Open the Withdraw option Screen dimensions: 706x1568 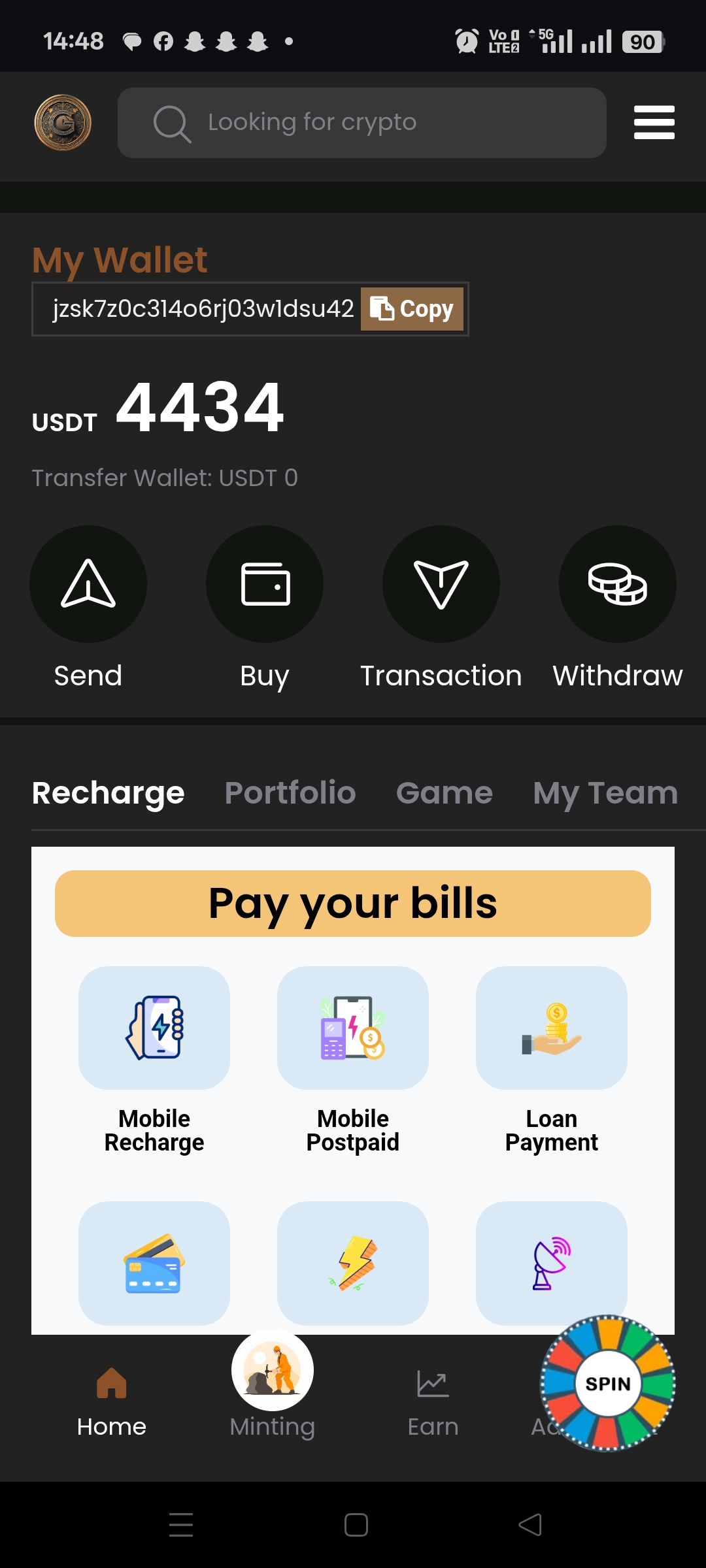pyautogui.click(x=617, y=585)
